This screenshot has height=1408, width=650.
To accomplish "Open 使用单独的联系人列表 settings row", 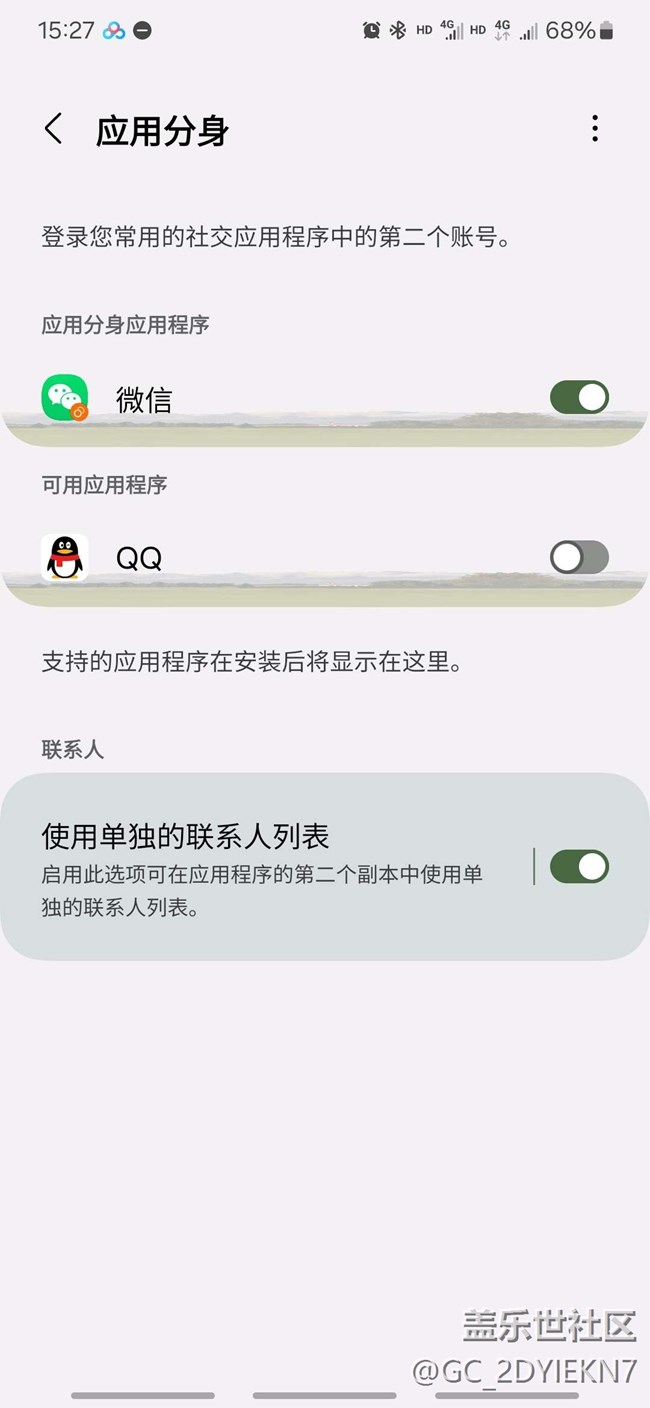I will tap(325, 866).
